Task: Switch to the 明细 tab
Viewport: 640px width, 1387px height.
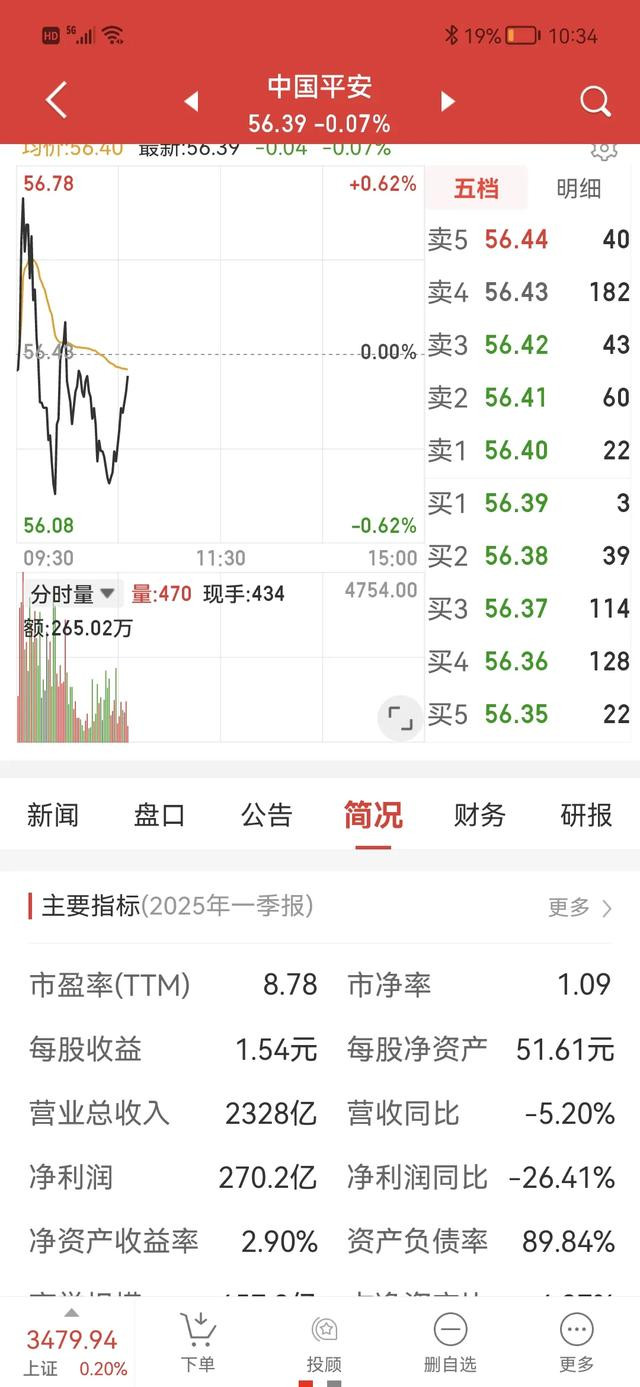Action: tap(579, 188)
